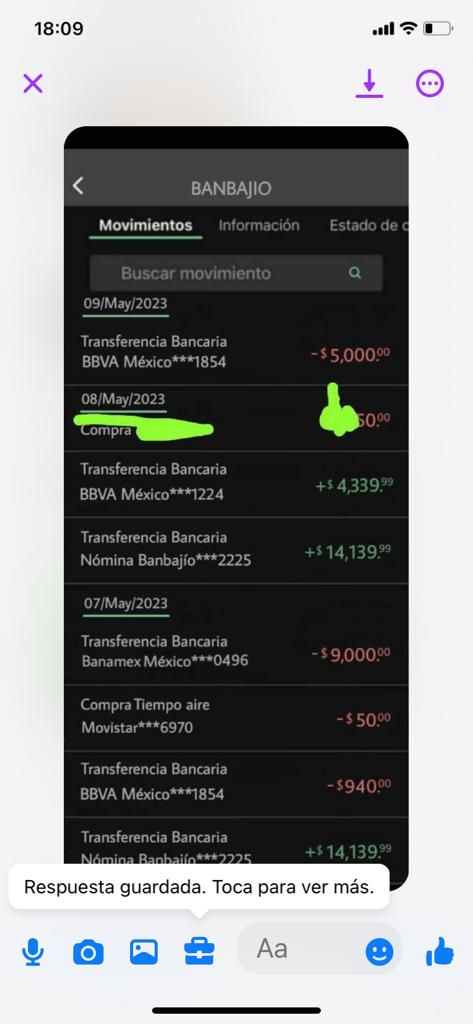Open the more options menu
The height and width of the screenshot is (1024, 473).
point(430,84)
